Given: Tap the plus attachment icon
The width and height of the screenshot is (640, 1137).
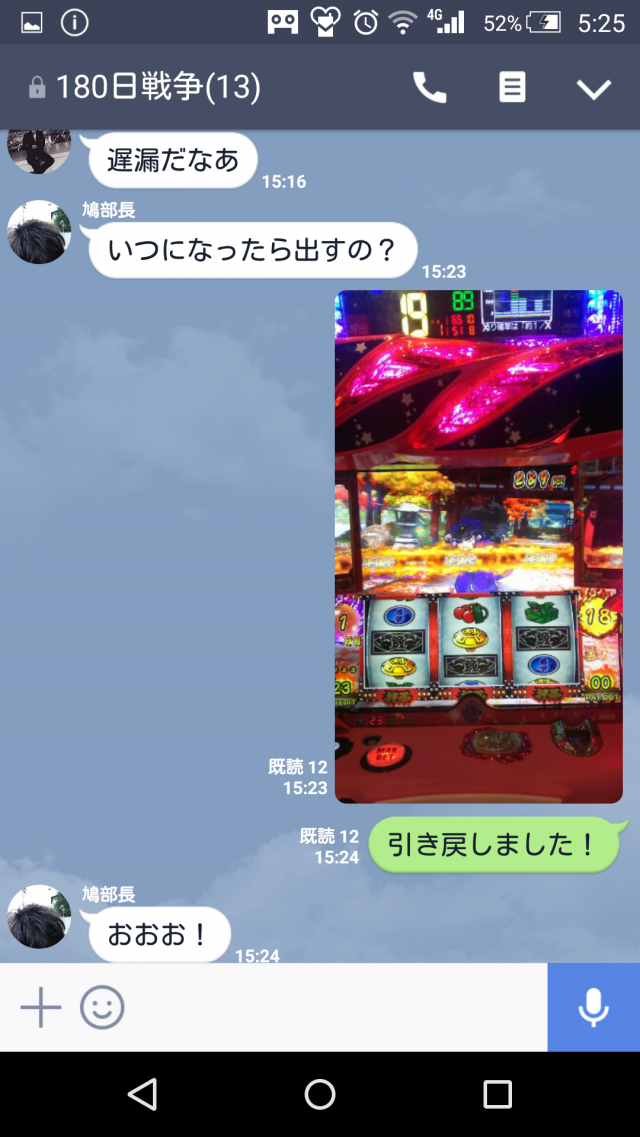Looking at the screenshot, I should click(41, 1007).
